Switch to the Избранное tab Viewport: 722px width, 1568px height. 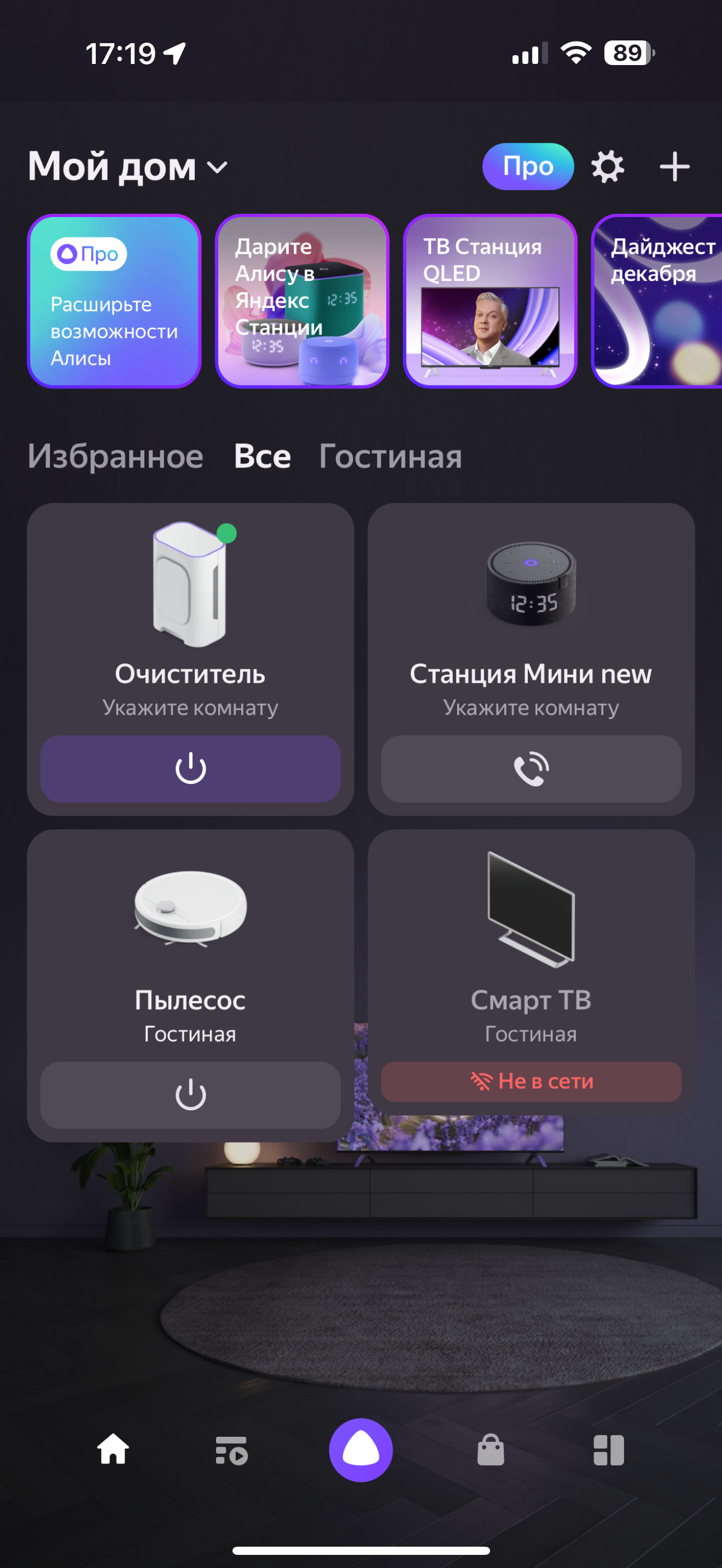click(115, 457)
